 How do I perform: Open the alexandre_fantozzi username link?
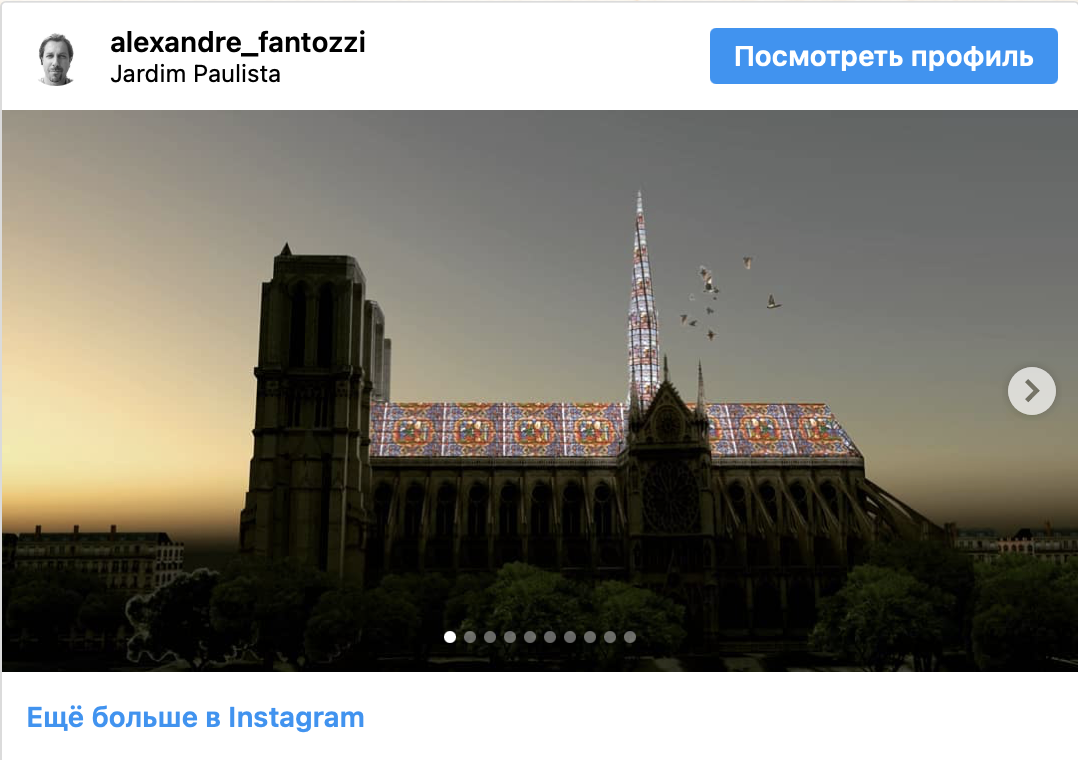(237, 43)
